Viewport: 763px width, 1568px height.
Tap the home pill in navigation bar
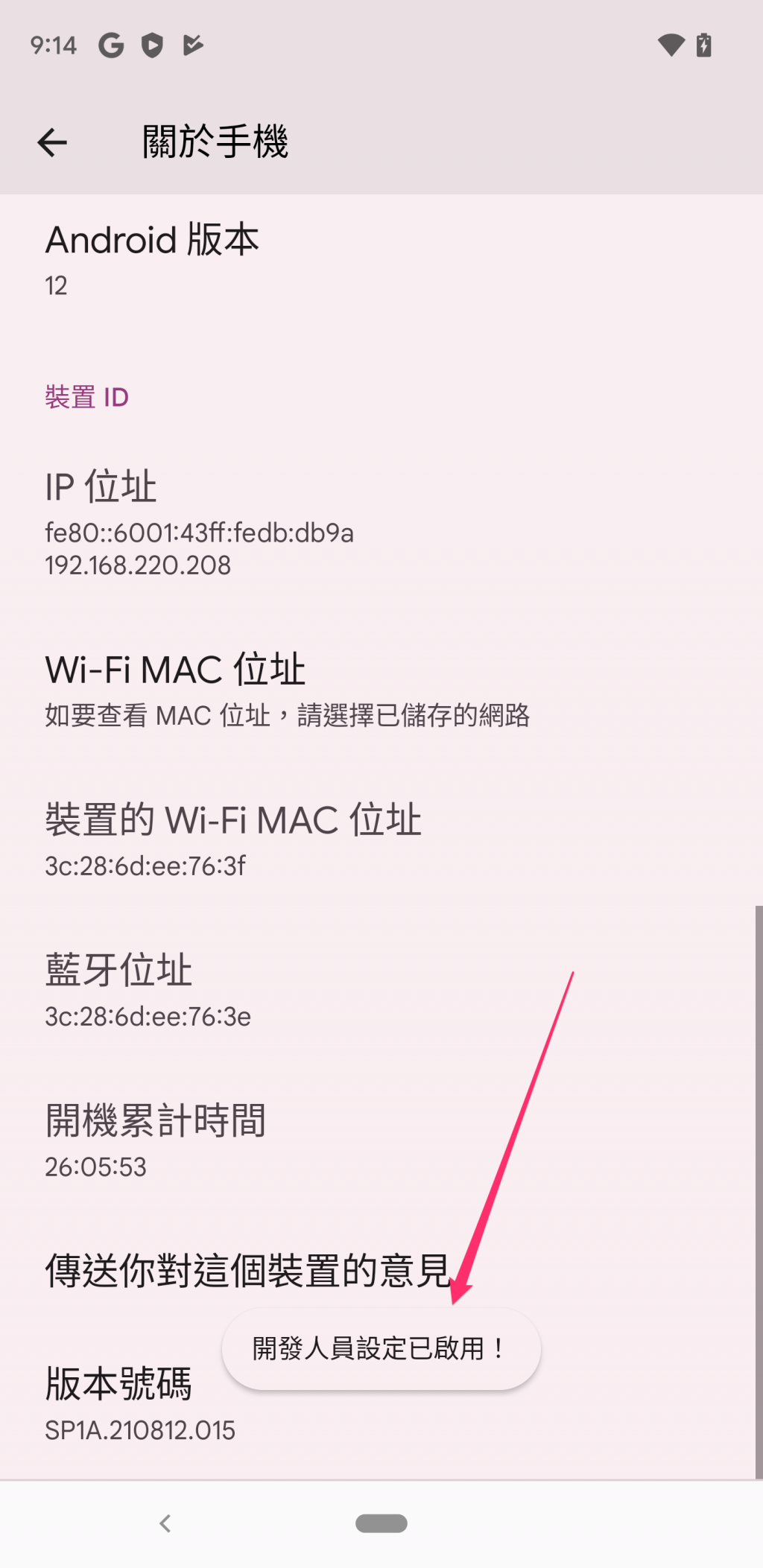coord(381,1523)
